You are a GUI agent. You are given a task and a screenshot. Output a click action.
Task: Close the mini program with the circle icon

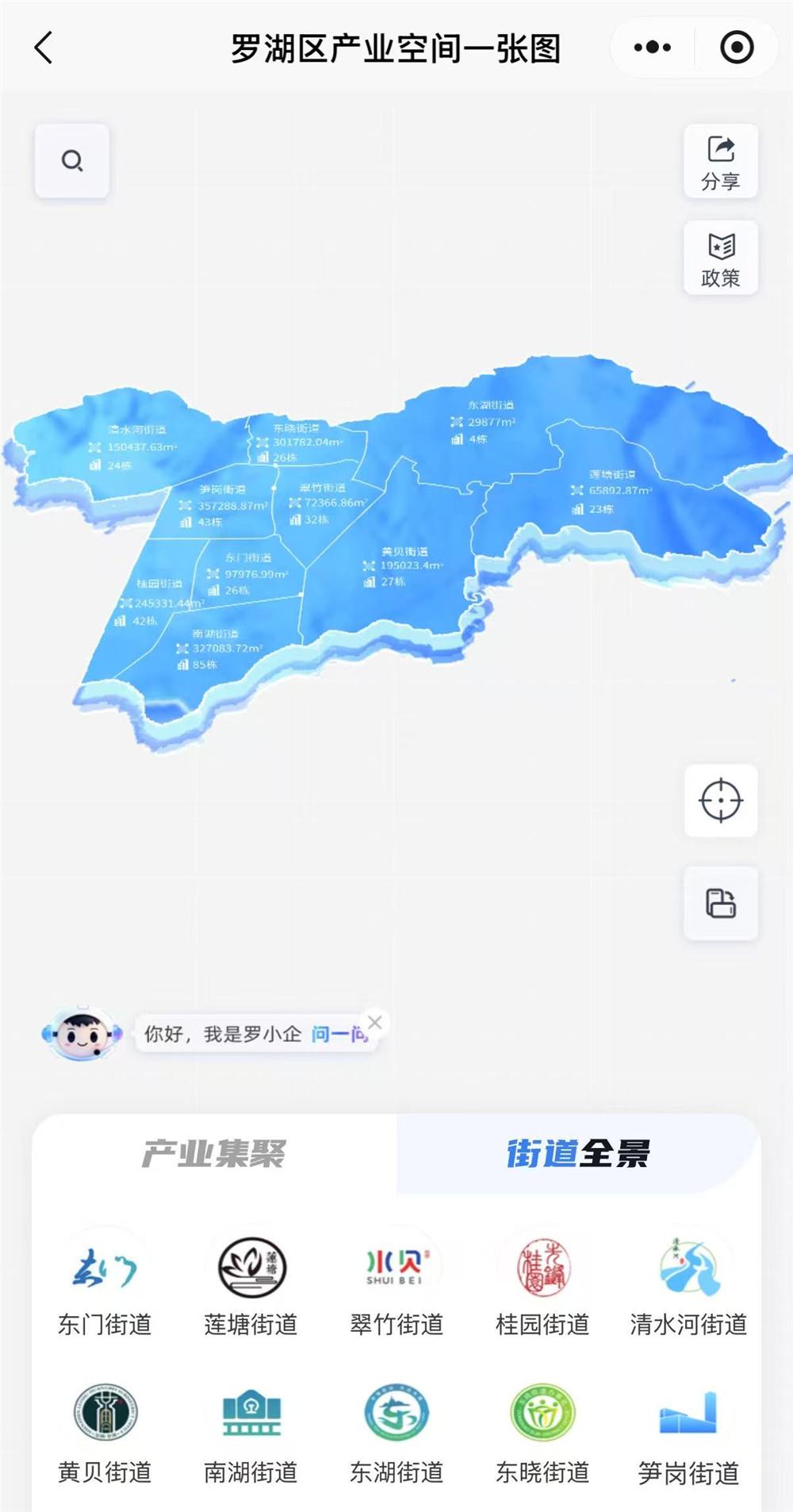[x=736, y=48]
